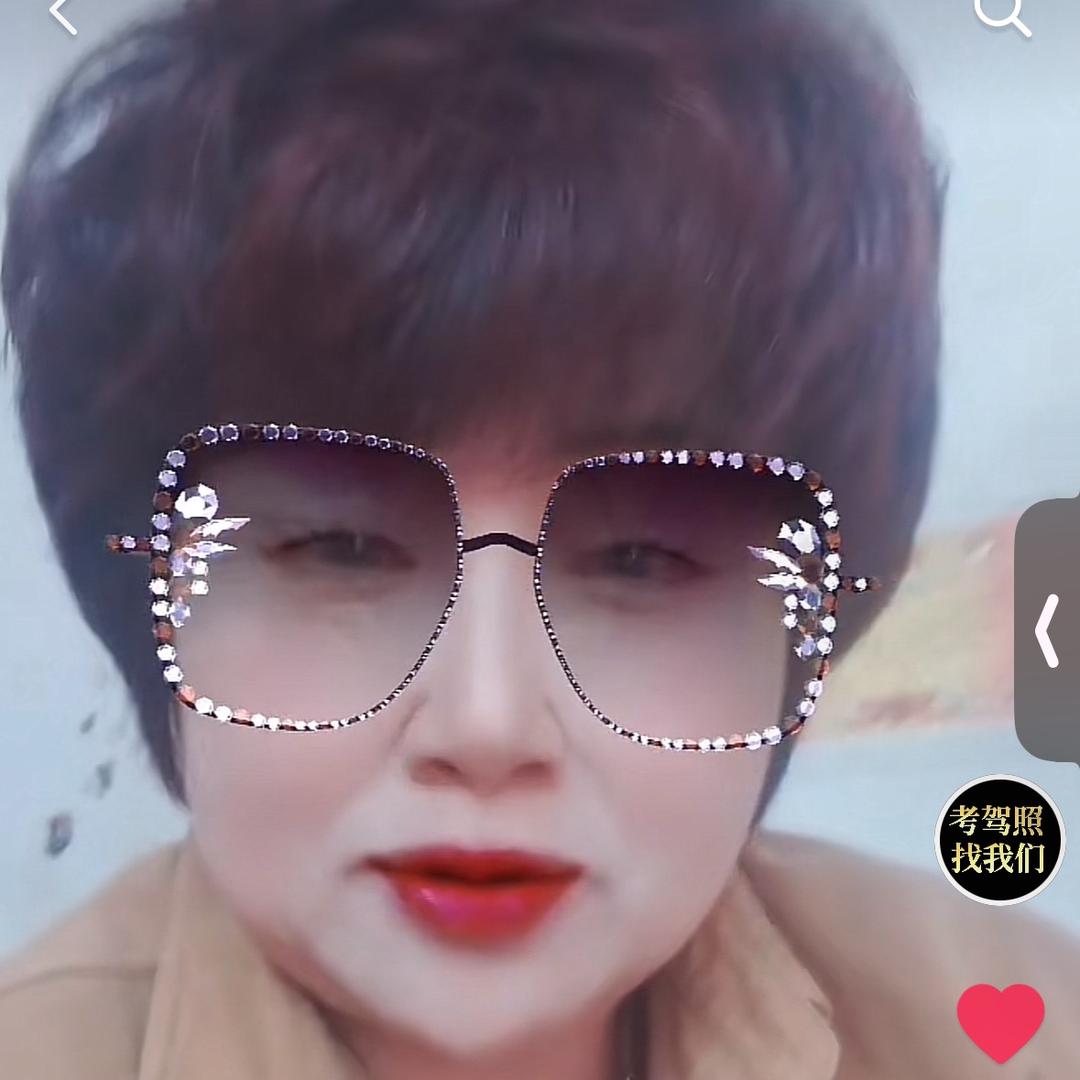The width and height of the screenshot is (1080, 1080).
Task: Open the 考驾照找我们 round badge
Action: click(x=999, y=839)
